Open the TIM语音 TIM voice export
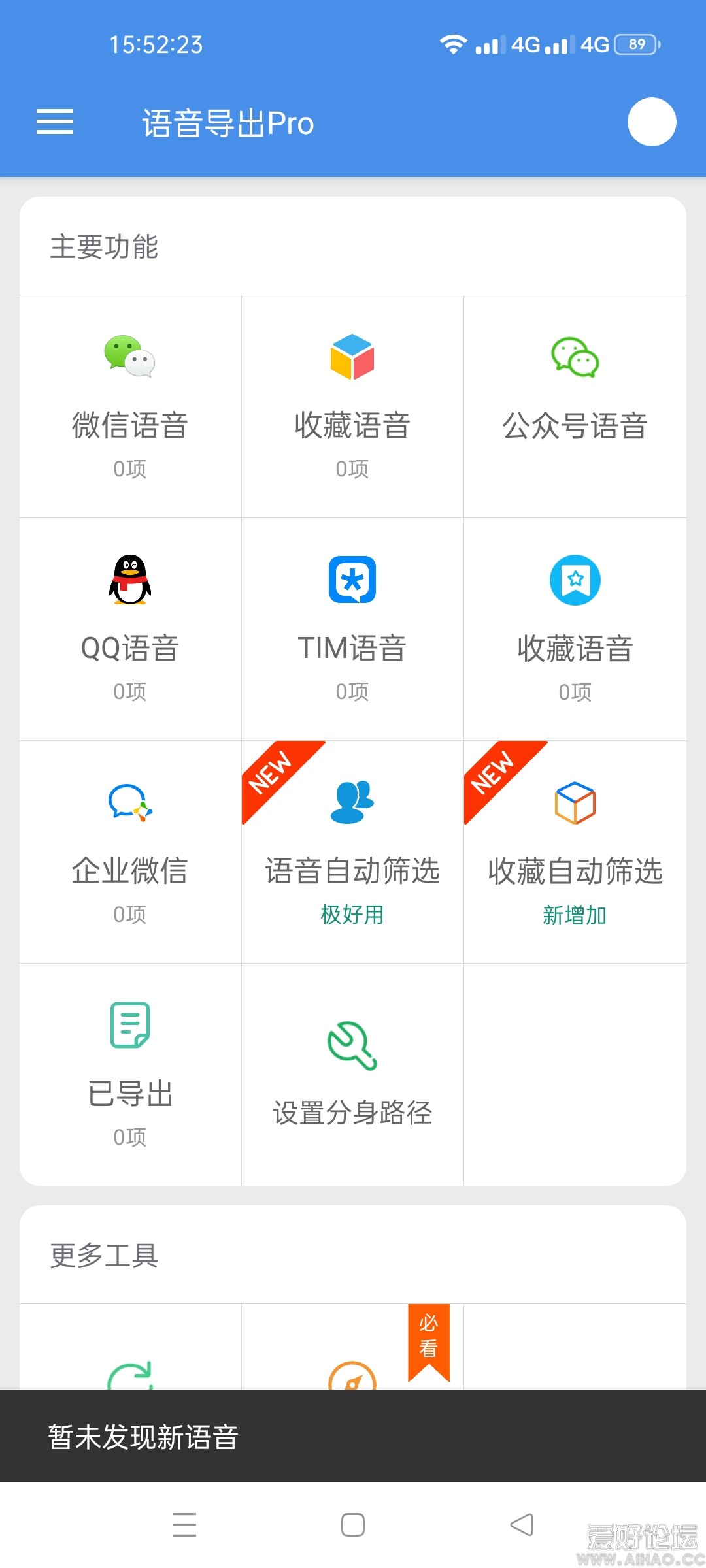706x1568 pixels. click(x=352, y=627)
